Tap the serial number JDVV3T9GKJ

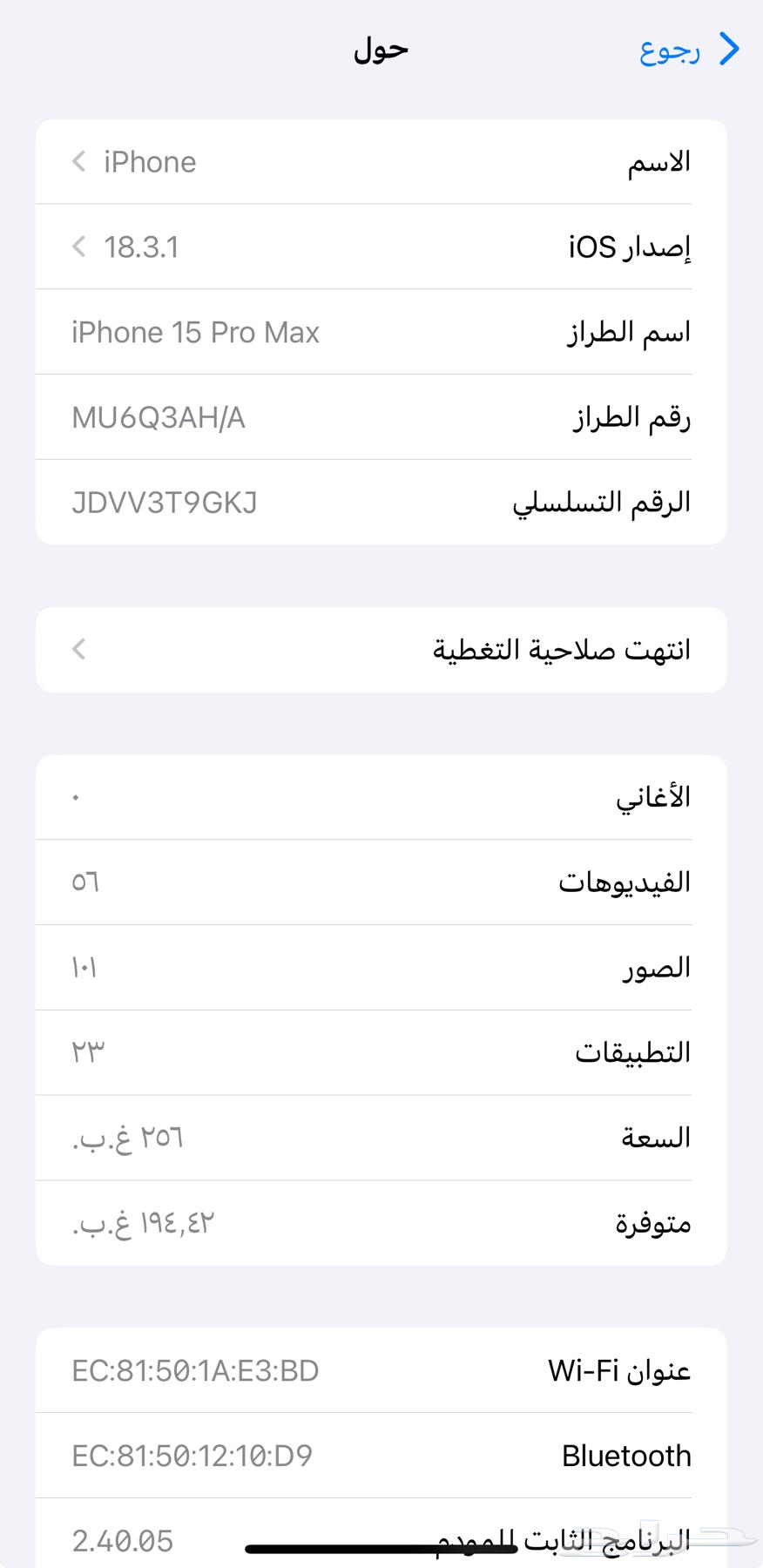point(162,502)
